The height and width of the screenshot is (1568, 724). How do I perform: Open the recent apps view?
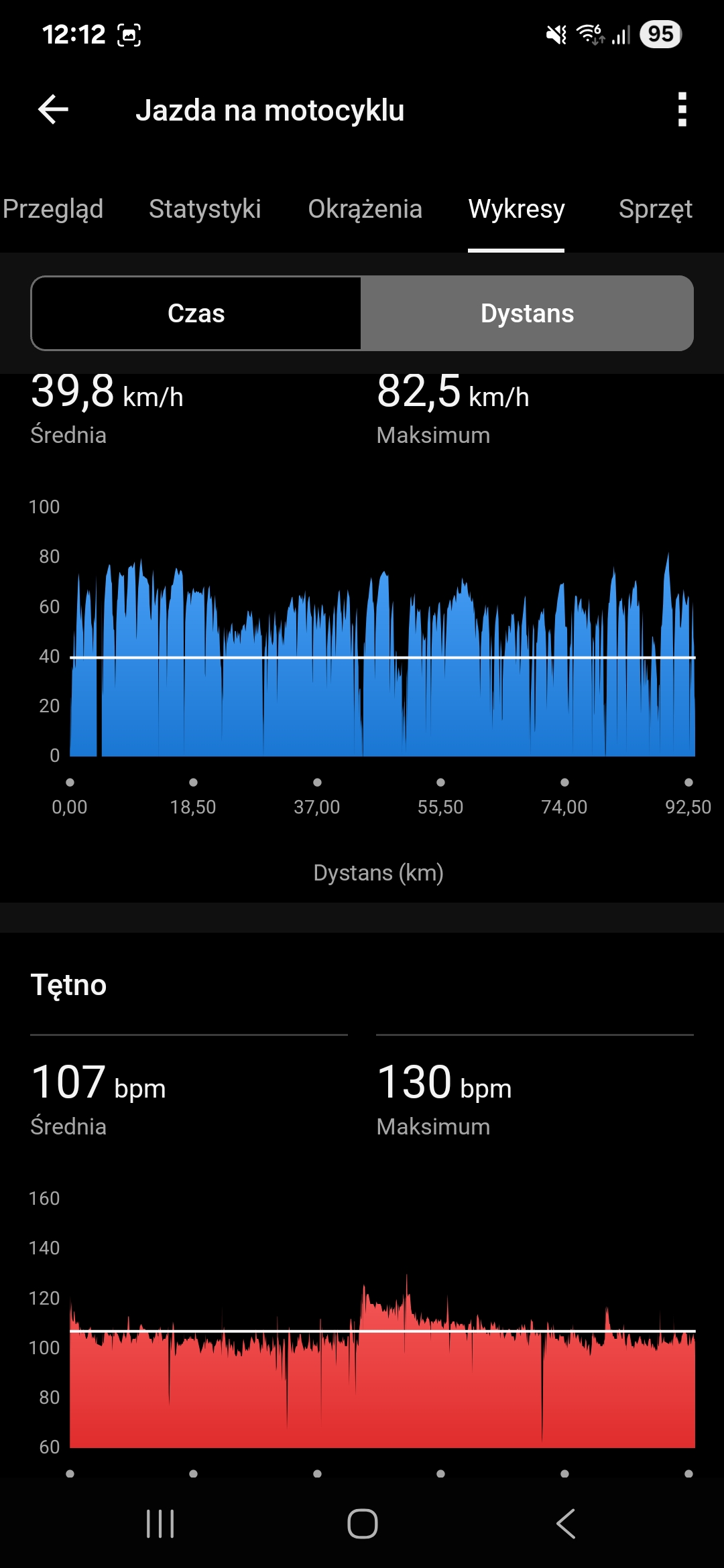[160, 1524]
